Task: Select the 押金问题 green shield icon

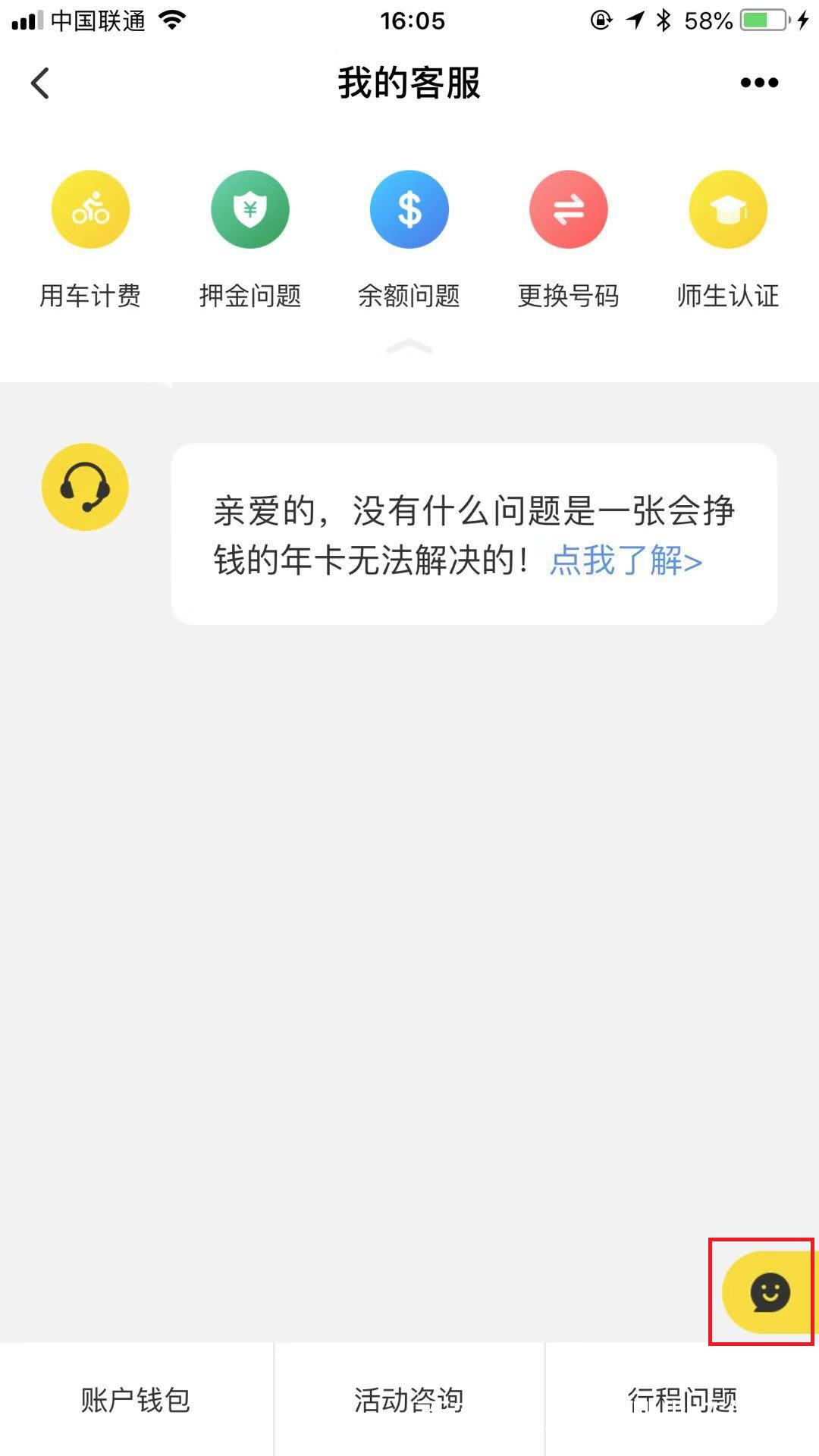Action: point(250,209)
